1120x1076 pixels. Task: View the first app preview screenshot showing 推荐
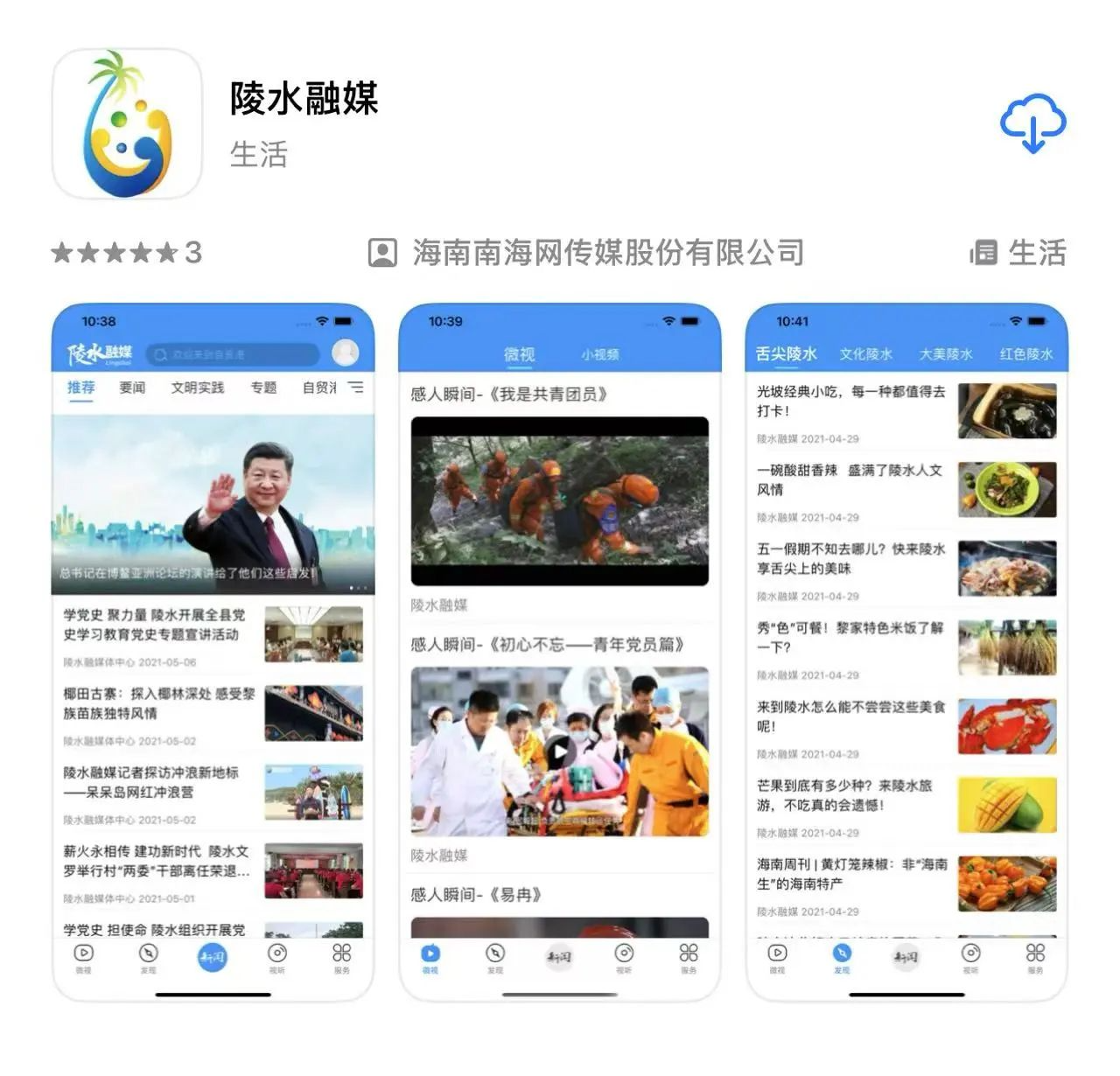(x=213, y=652)
